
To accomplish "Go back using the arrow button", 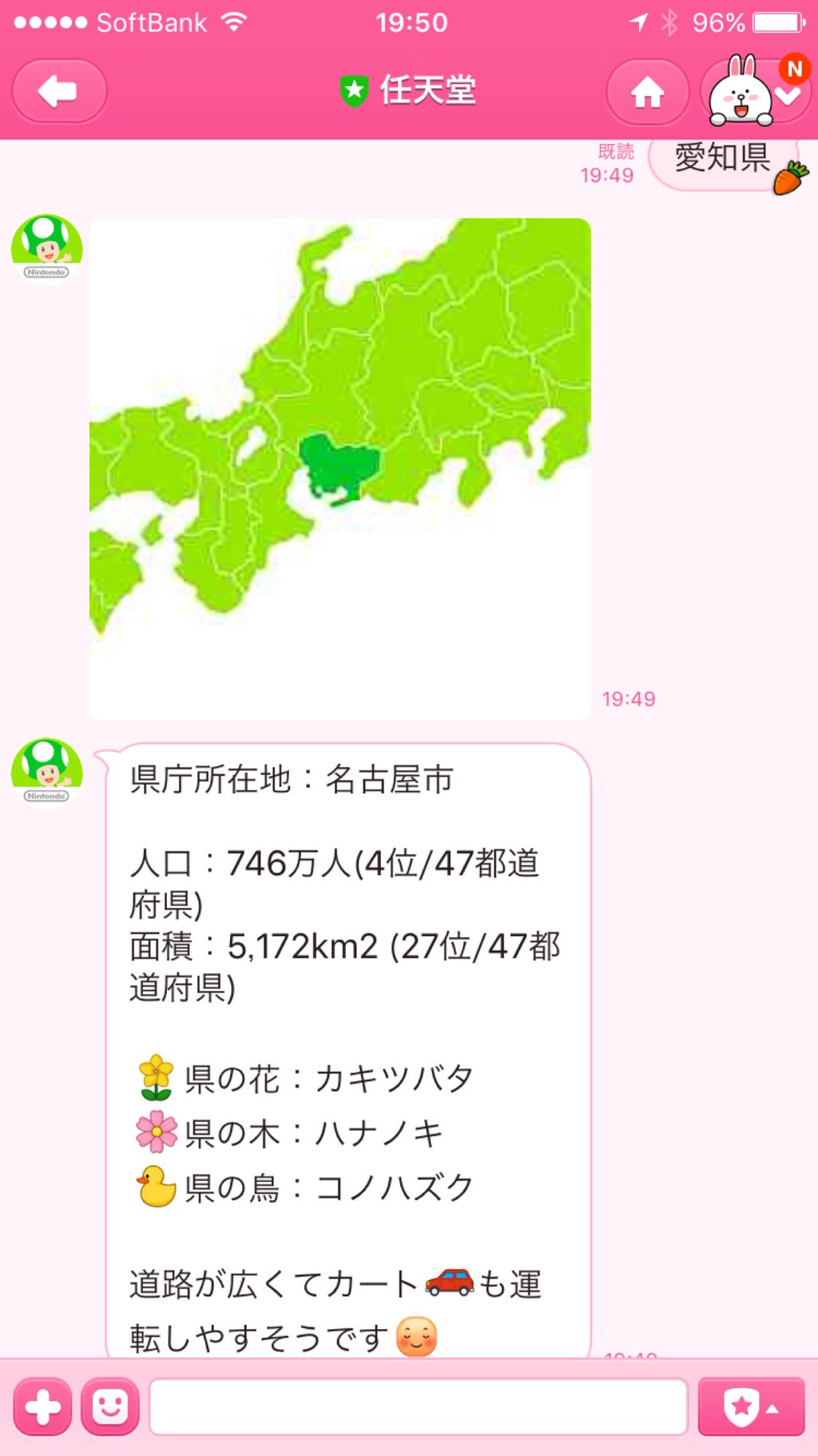I will pyautogui.click(x=59, y=92).
